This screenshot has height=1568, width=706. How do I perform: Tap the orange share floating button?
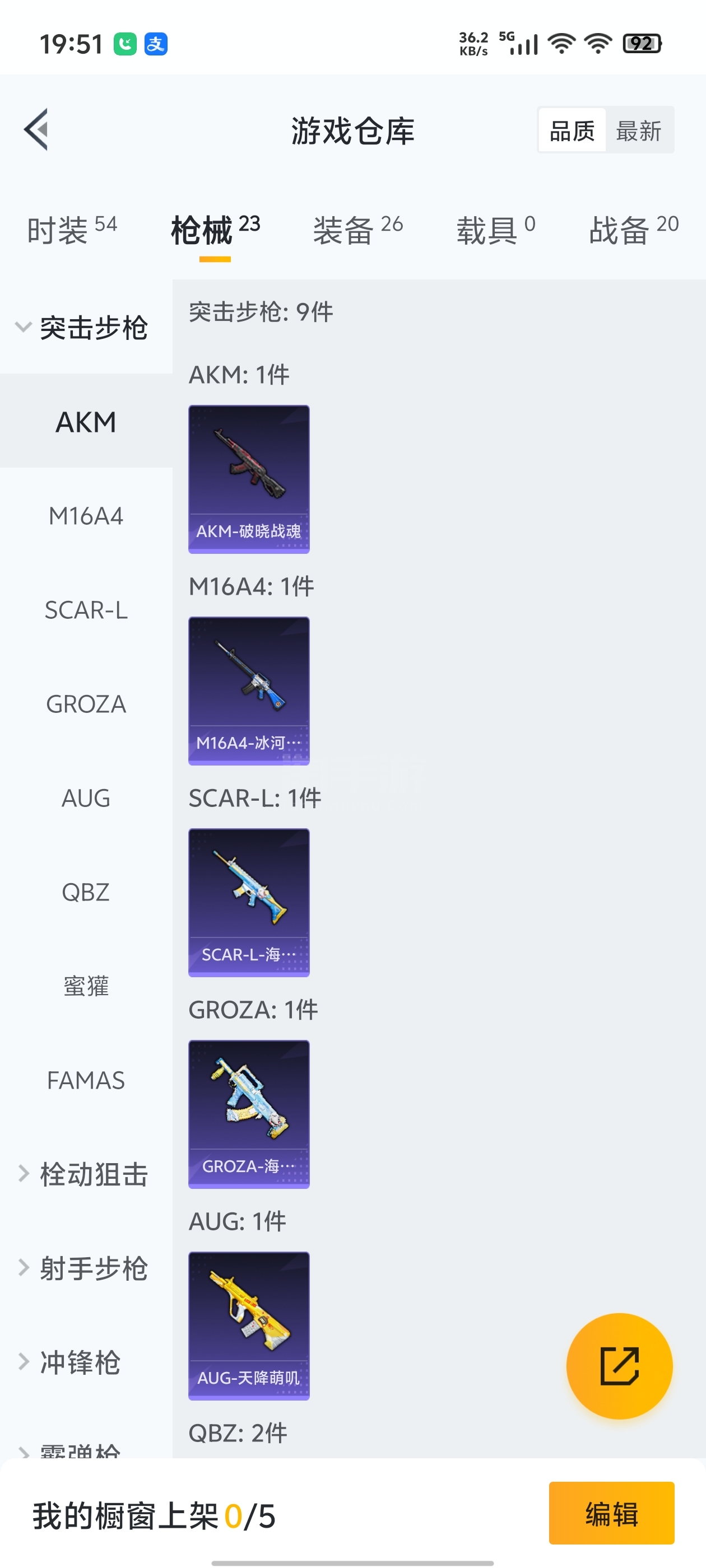click(619, 1366)
